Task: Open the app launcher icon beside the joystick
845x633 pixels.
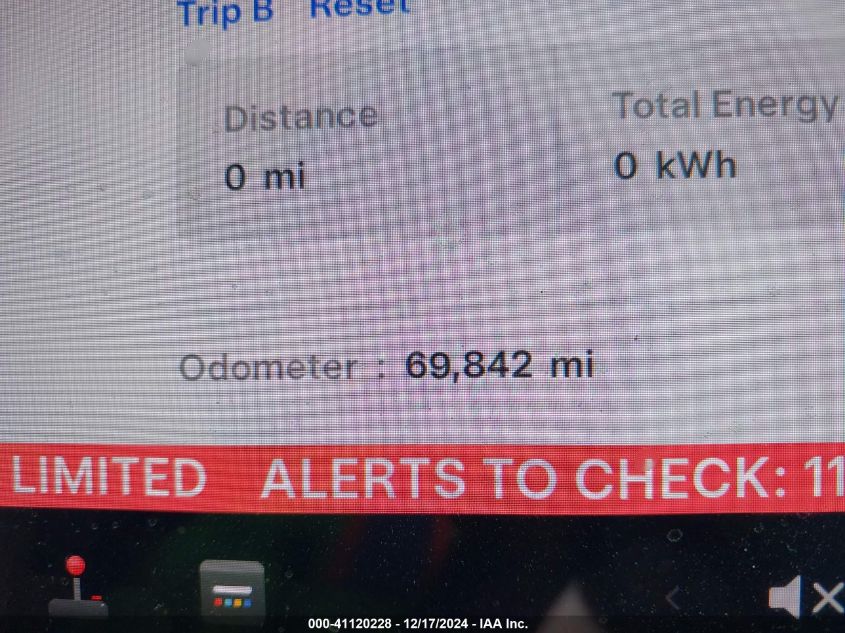Action: 232,590
